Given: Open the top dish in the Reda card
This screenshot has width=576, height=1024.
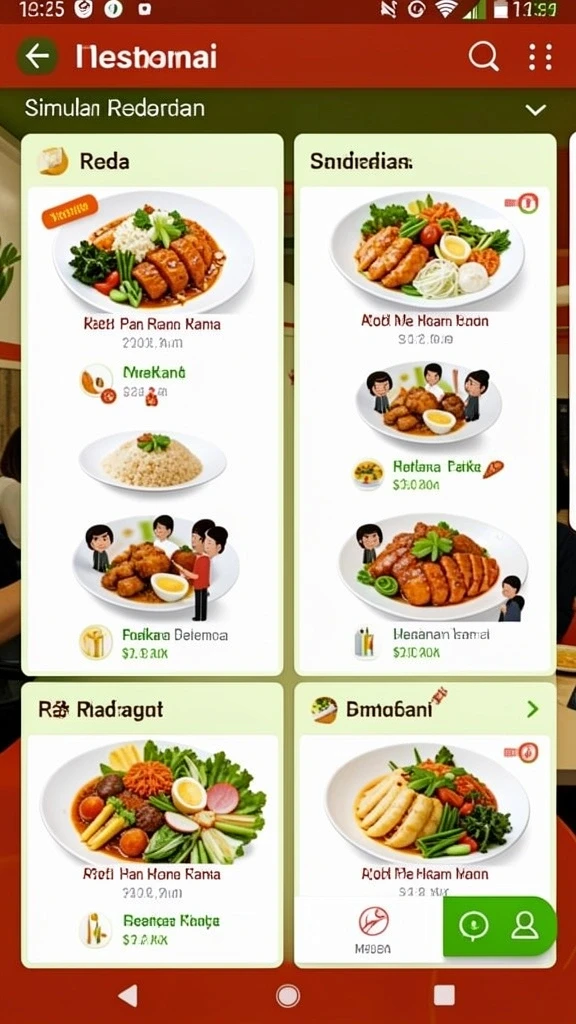Looking at the screenshot, I should coord(153,251).
